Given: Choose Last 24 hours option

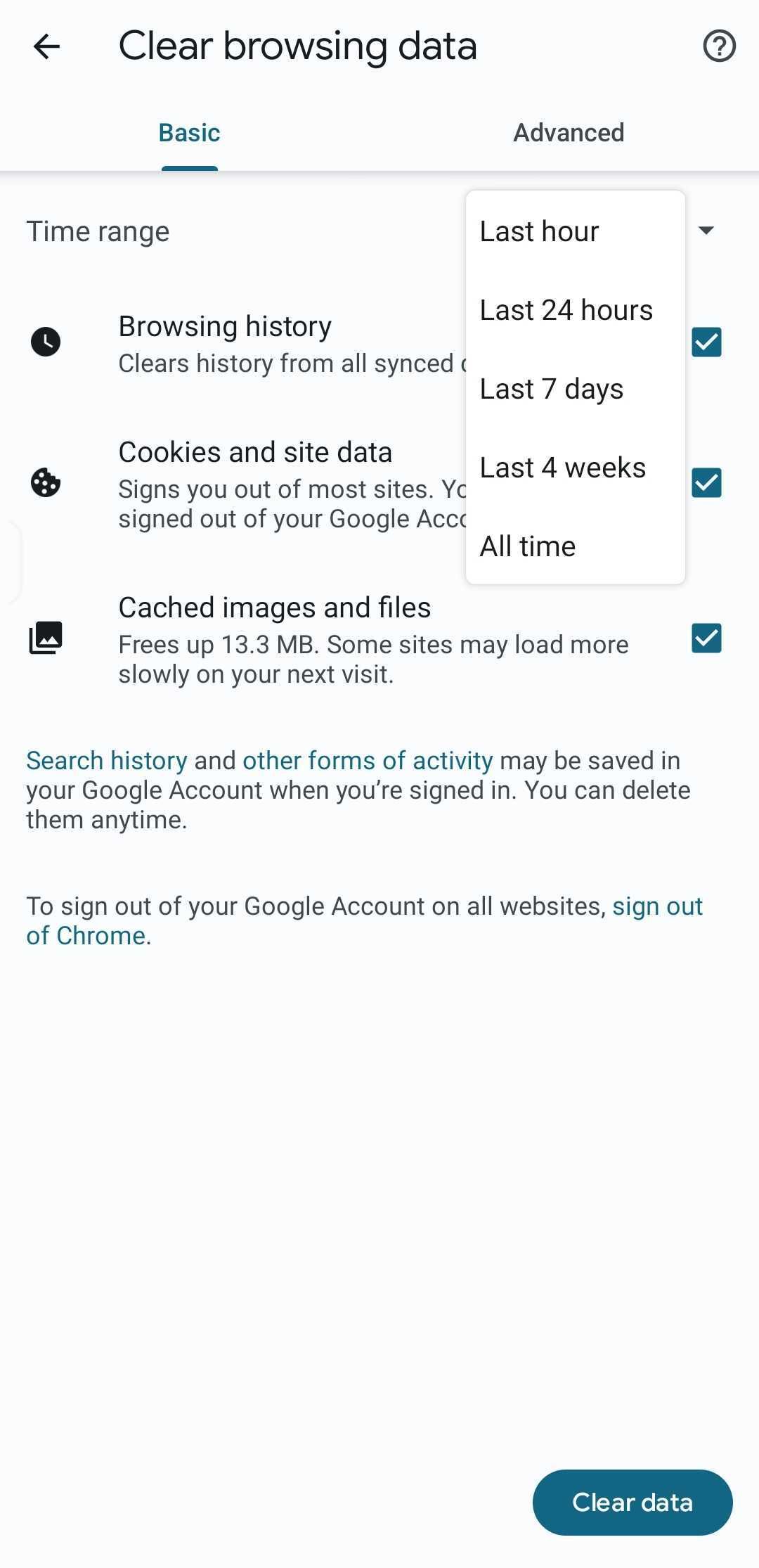Looking at the screenshot, I should pyautogui.click(x=575, y=310).
